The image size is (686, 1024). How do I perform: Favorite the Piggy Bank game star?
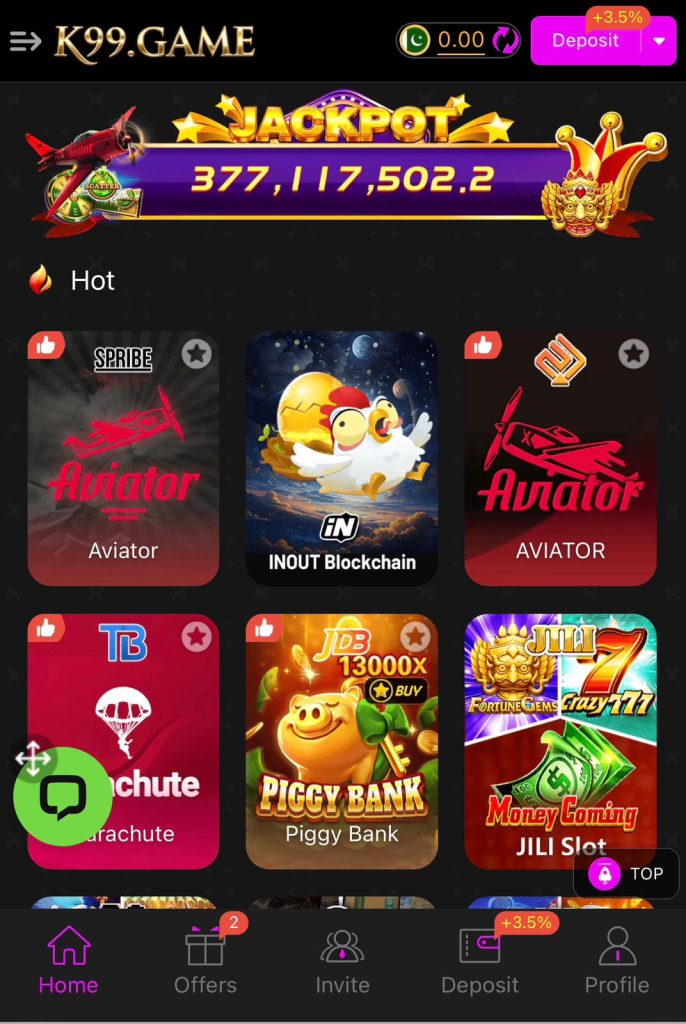[415, 636]
